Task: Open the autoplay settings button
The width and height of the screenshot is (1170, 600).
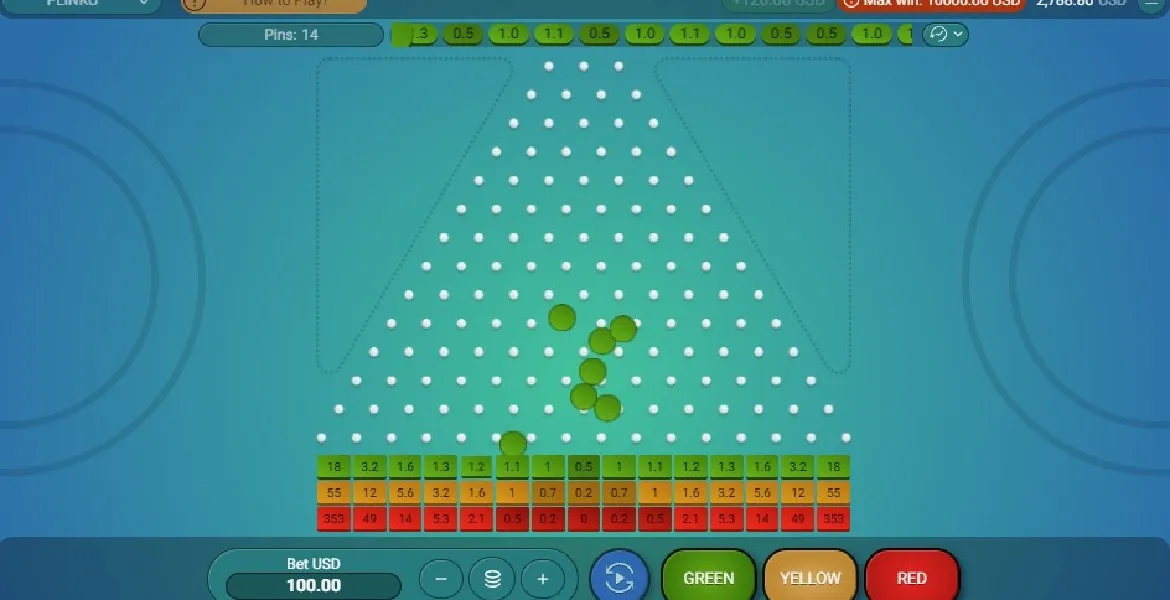Action: click(619, 577)
